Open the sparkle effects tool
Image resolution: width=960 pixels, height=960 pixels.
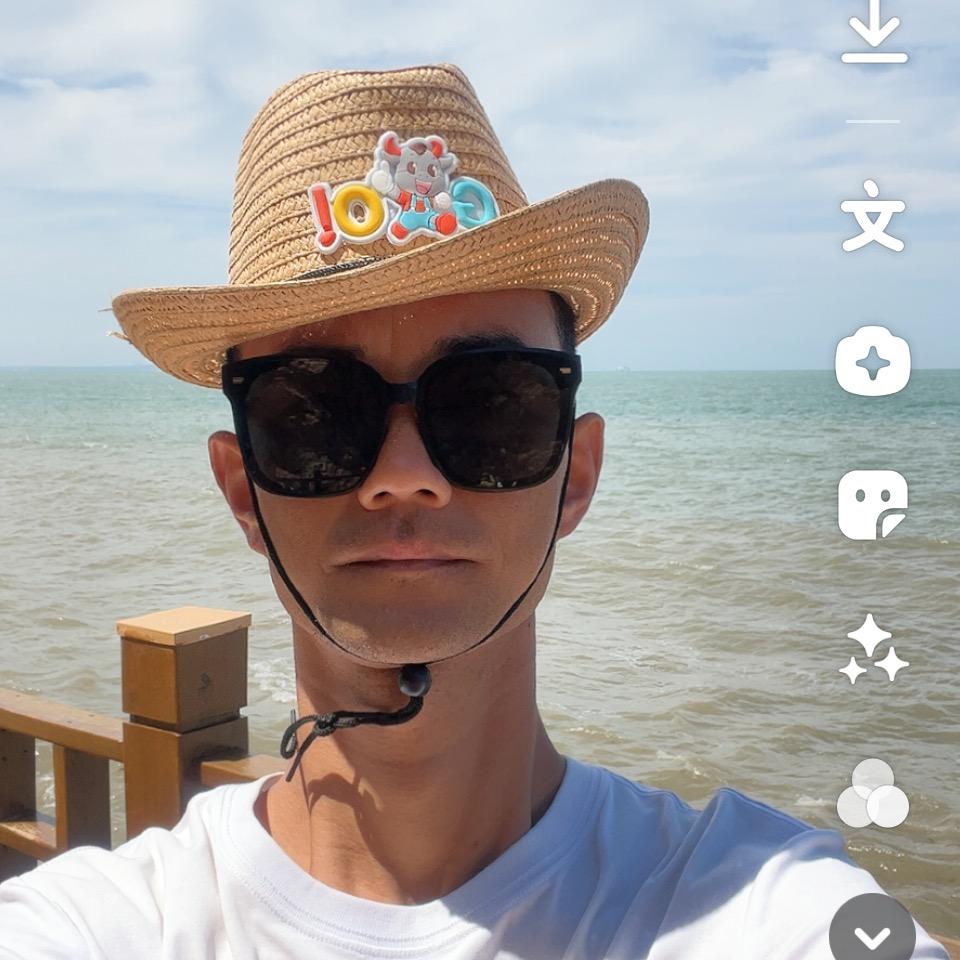point(872,649)
